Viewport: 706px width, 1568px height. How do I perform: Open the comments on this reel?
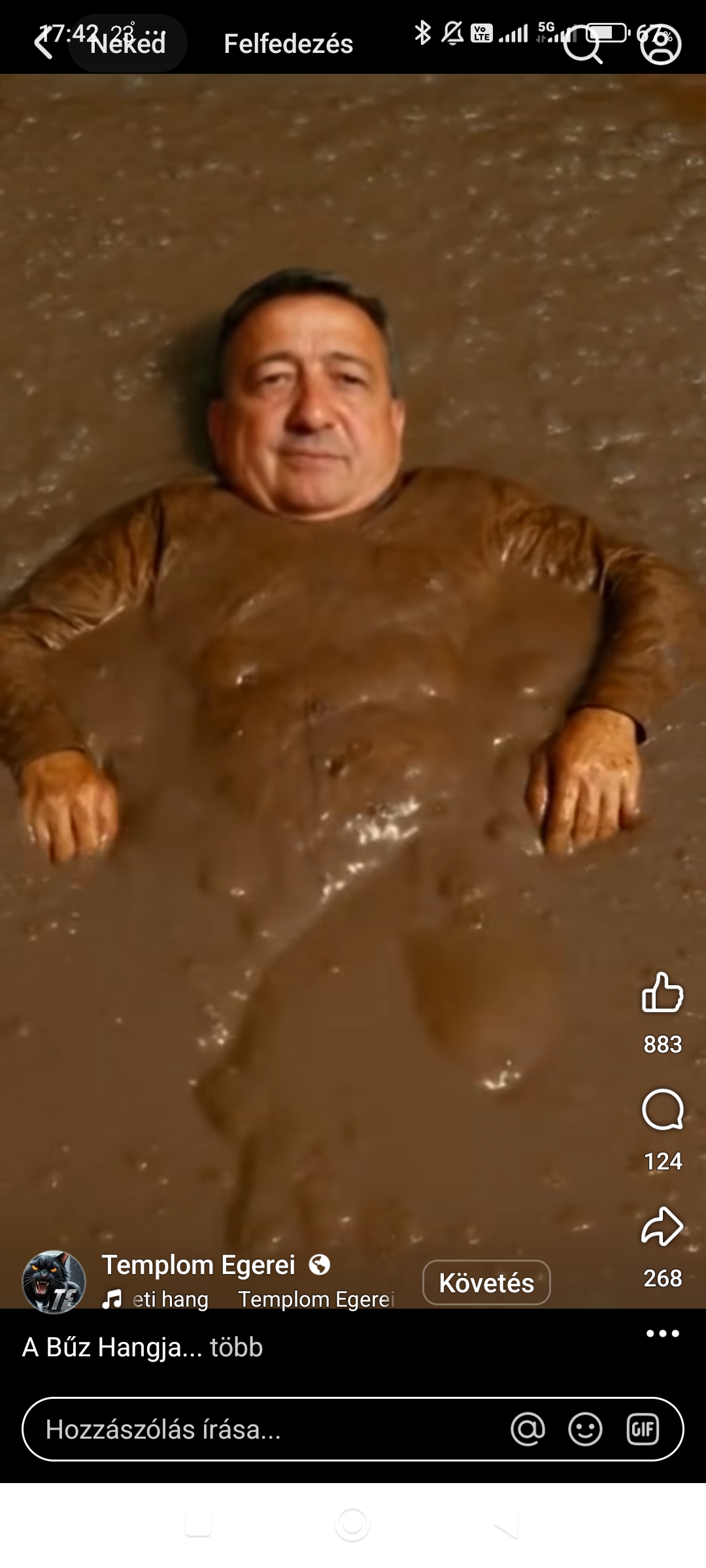pos(662,1109)
